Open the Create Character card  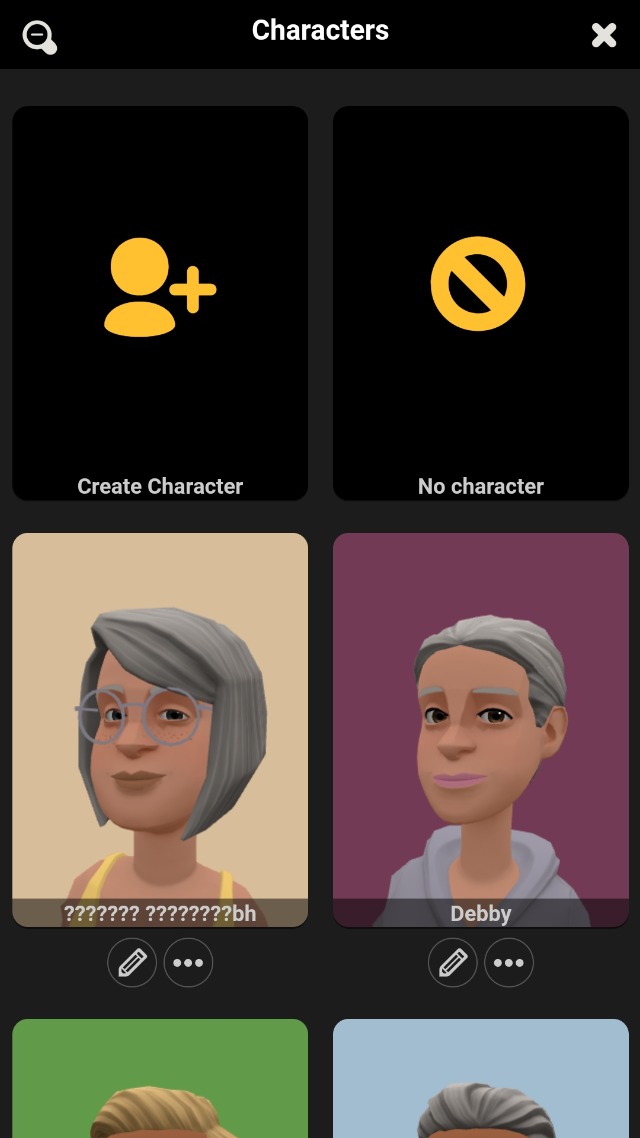coord(160,303)
